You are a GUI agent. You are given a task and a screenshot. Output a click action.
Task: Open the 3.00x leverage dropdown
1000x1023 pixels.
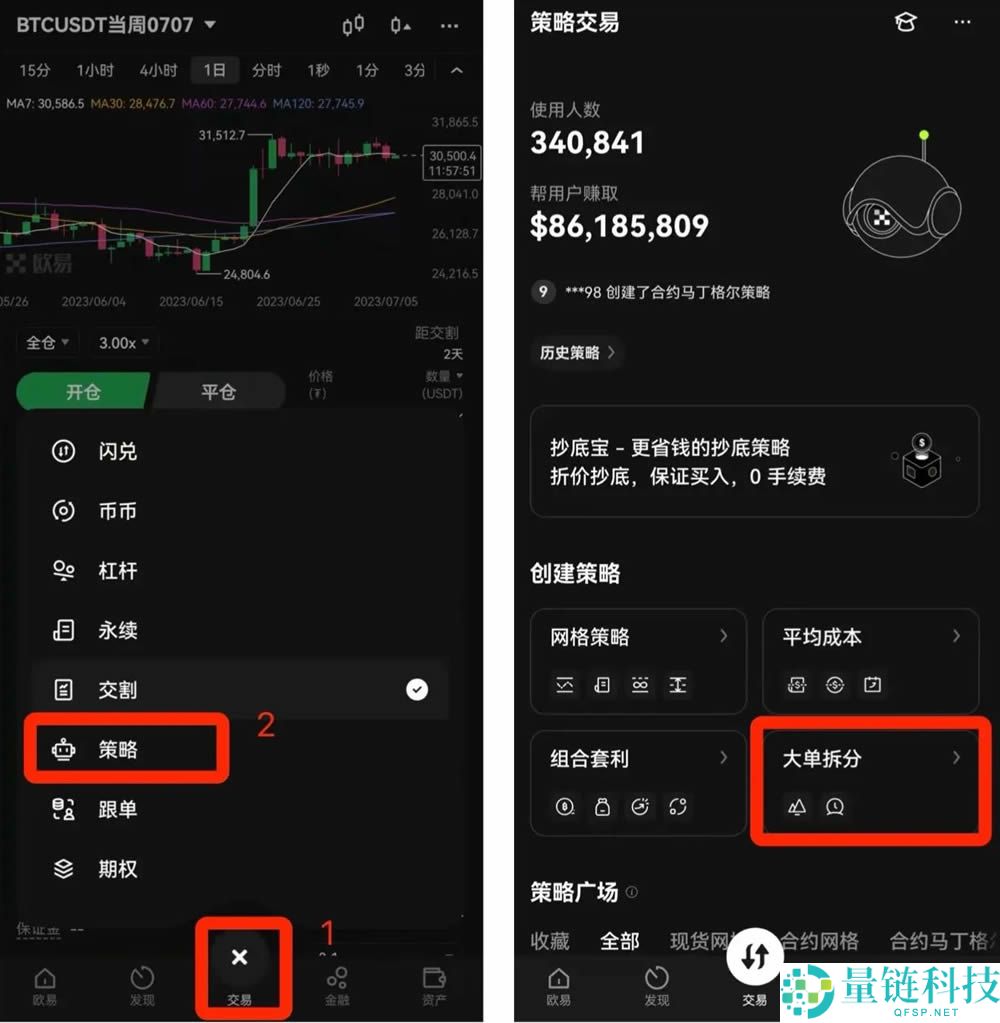[x=123, y=342]
